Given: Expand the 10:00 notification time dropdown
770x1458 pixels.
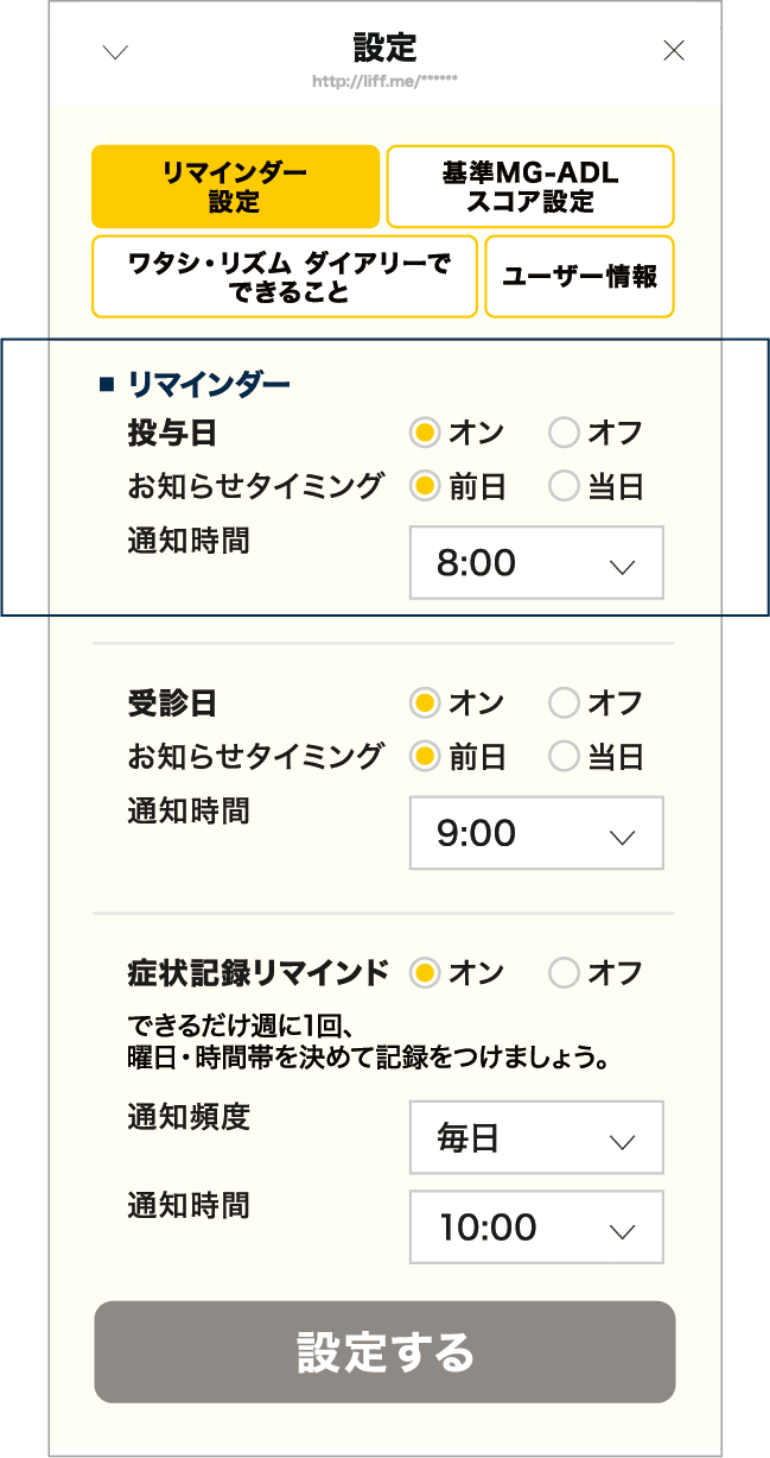Looking at the screenshot, I should 536,1227.
